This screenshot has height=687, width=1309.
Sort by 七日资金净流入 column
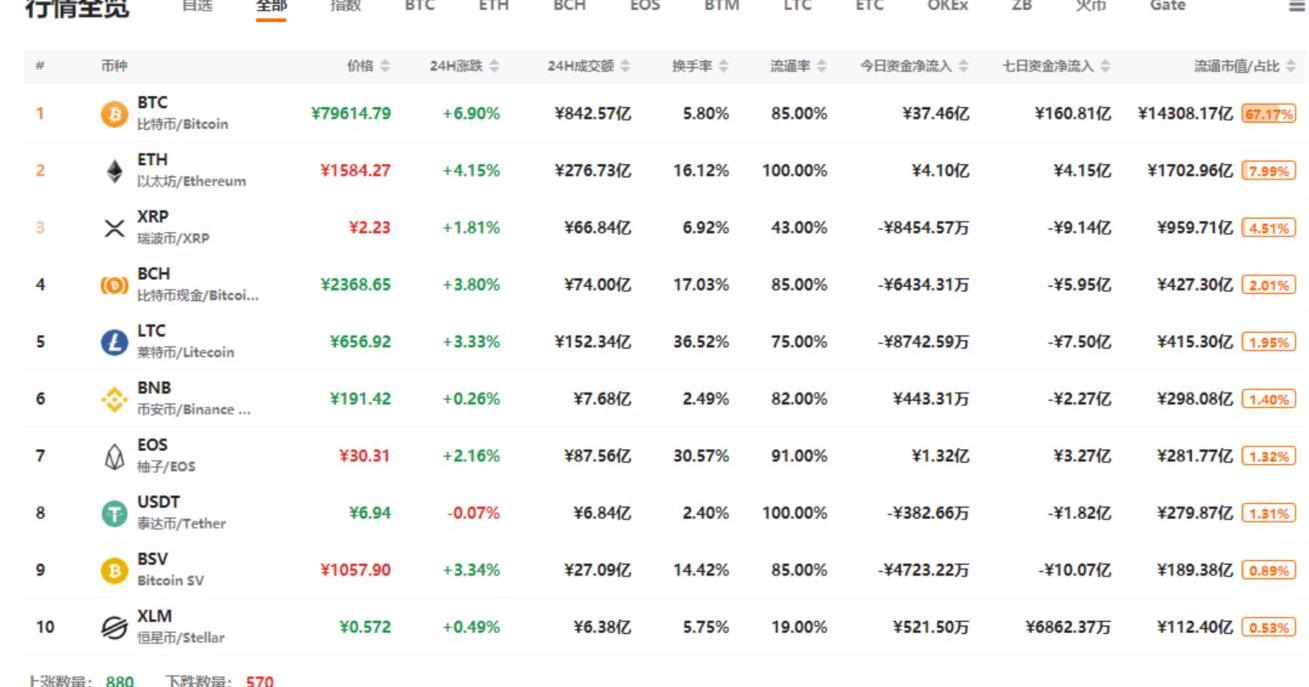1056,66
